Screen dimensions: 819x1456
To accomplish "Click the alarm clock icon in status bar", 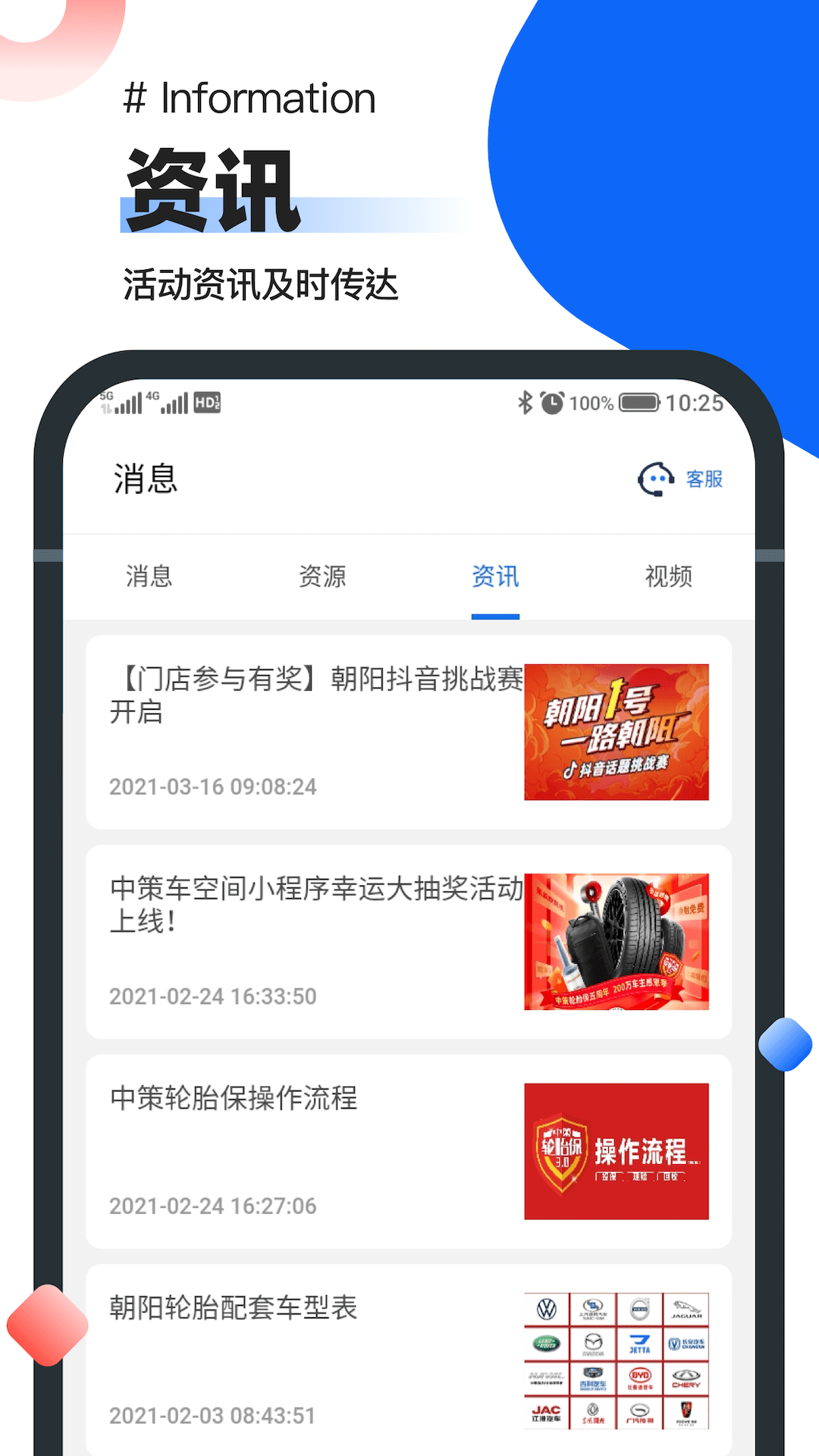I will (x=553, y=404).
